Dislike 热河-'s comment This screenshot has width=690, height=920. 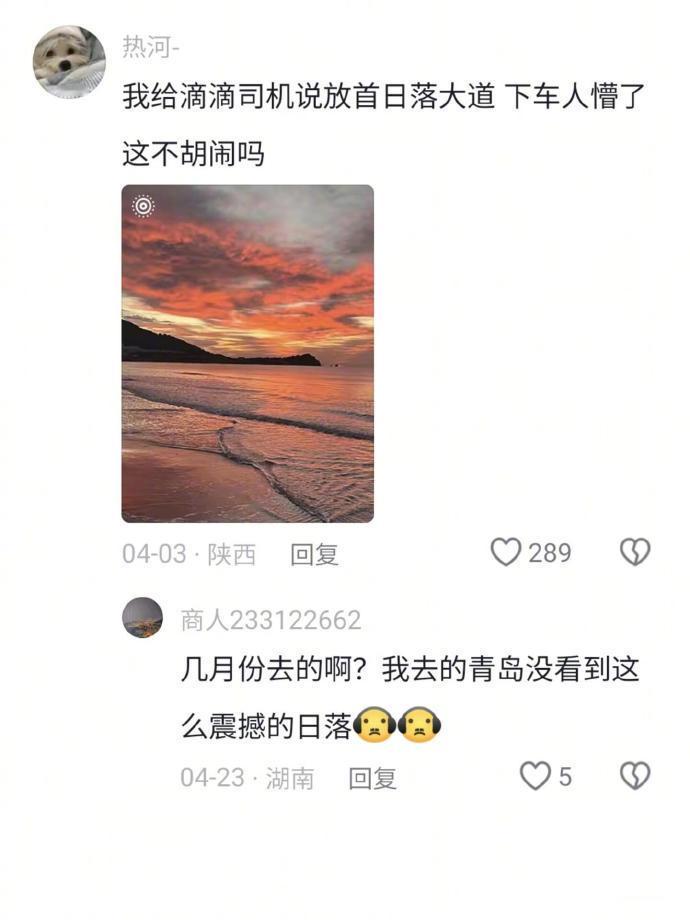[635, 552]
